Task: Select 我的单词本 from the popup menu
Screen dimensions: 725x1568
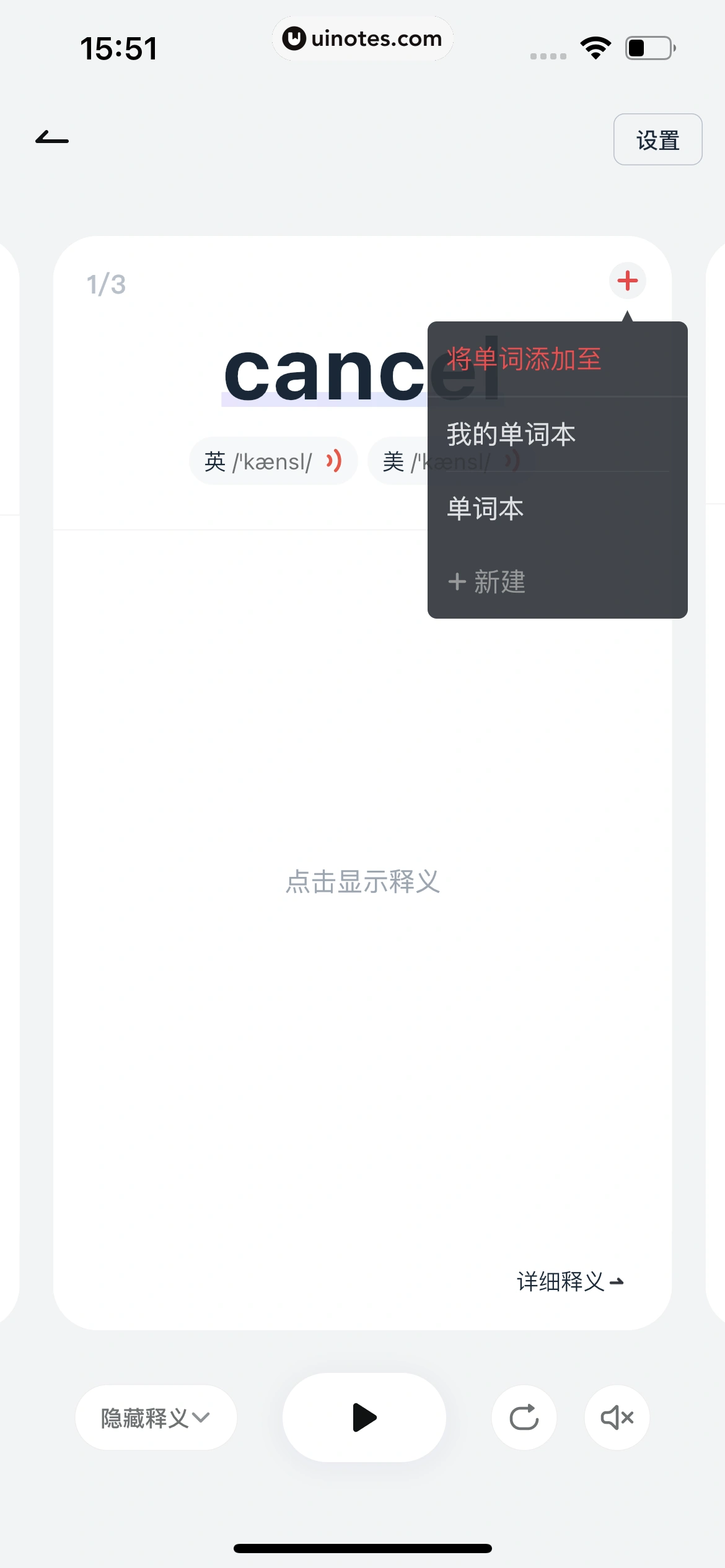Action: click(511, 433)
